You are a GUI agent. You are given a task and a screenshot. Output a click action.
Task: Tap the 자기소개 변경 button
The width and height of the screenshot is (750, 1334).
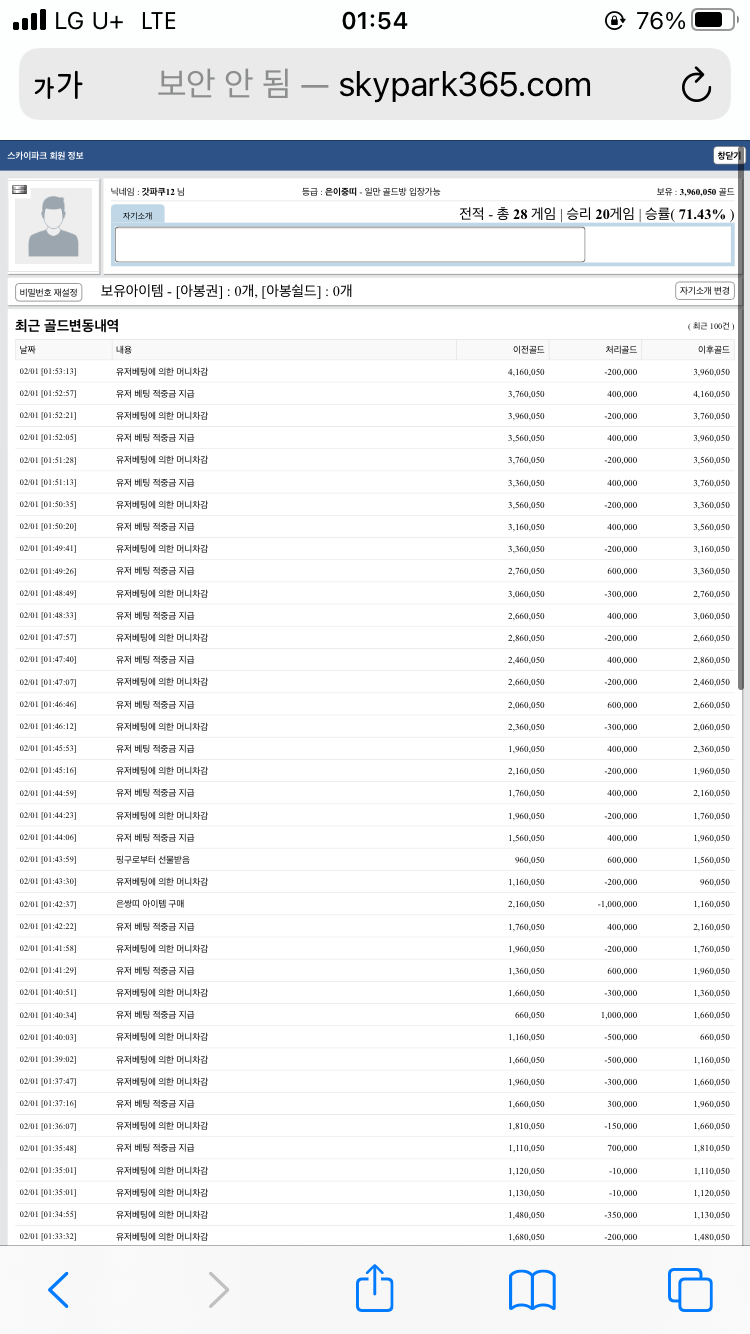[x=705, y=291]
